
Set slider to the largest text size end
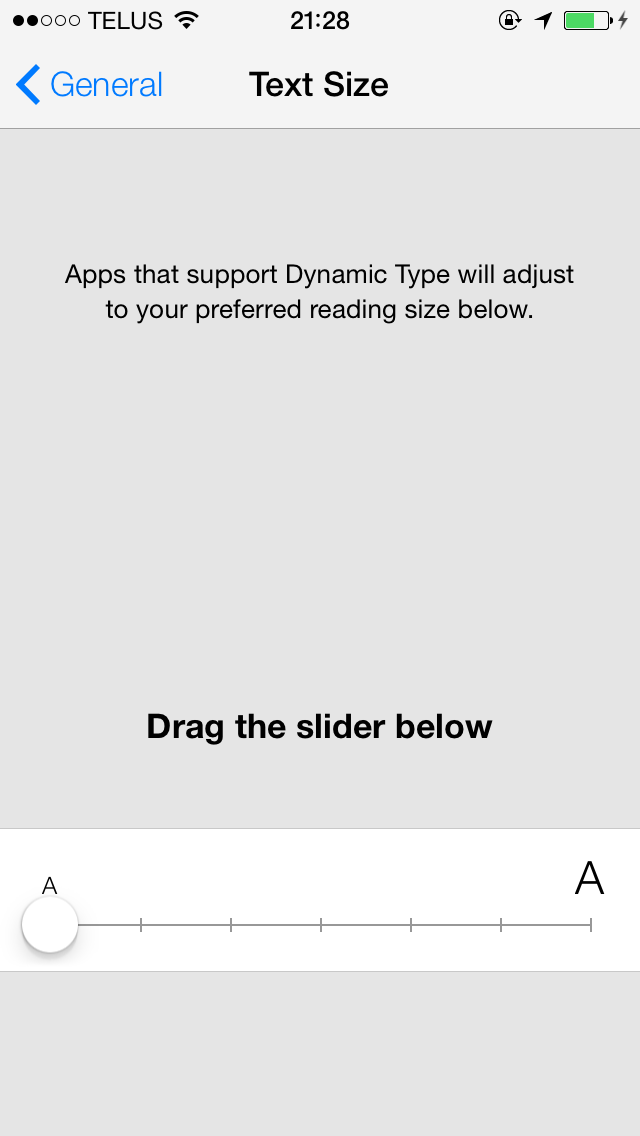point(591,924)
